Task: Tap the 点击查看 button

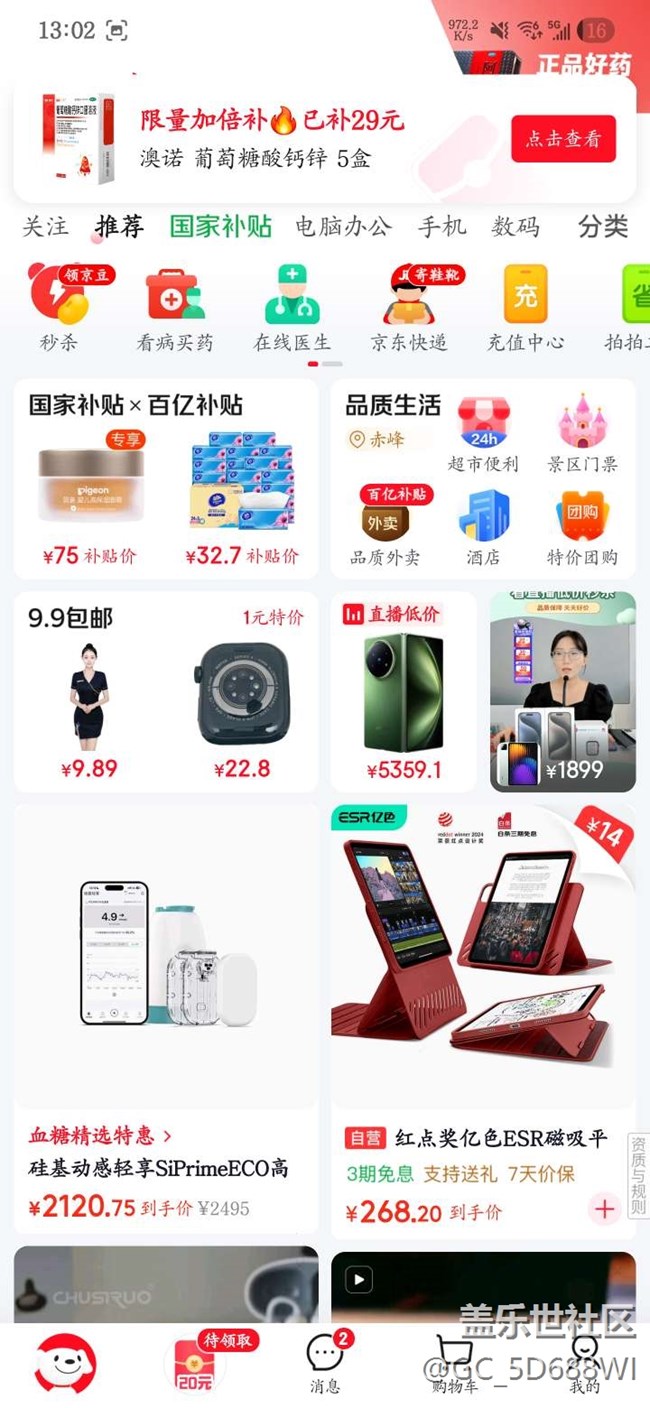Action: pos(563,139)
